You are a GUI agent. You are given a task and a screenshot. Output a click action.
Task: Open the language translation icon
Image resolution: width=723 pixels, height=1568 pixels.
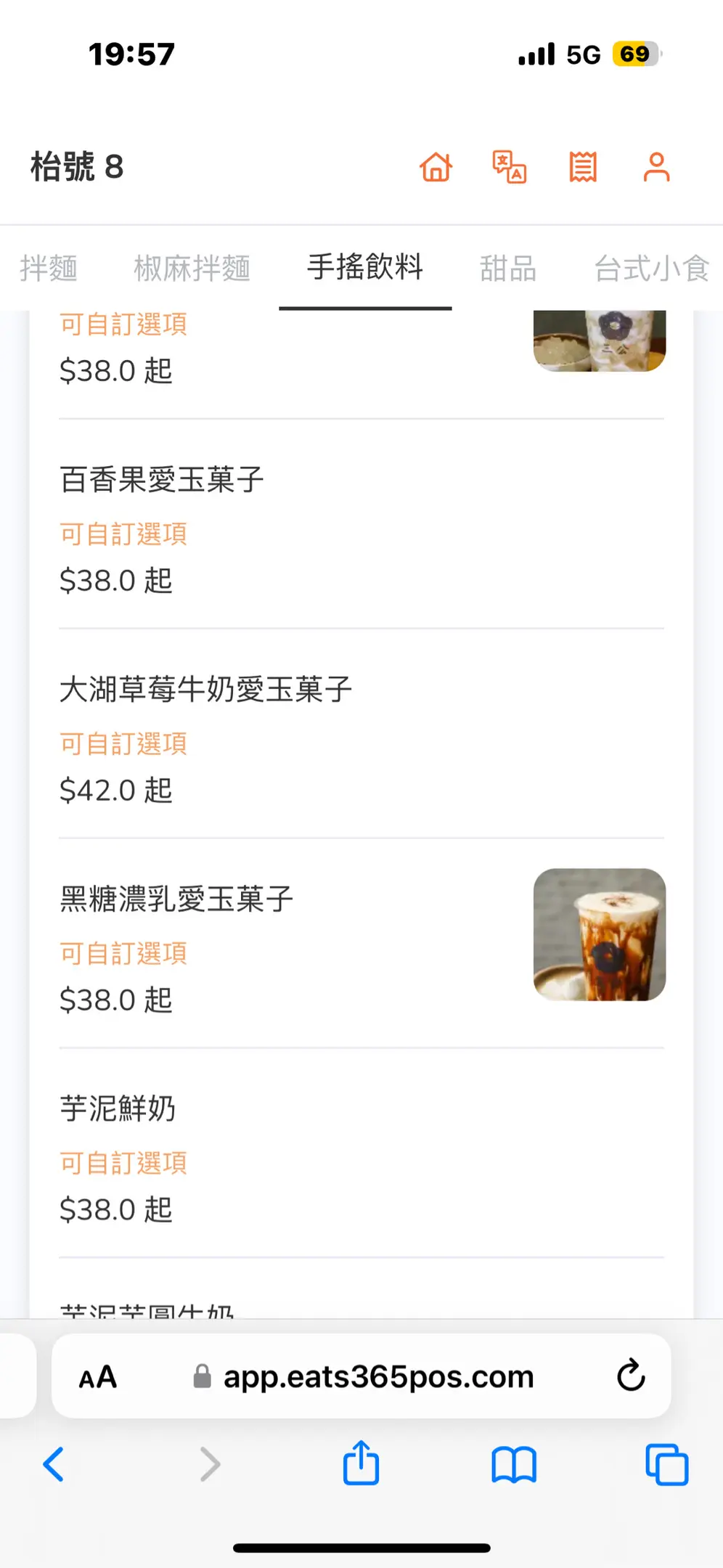510,167
